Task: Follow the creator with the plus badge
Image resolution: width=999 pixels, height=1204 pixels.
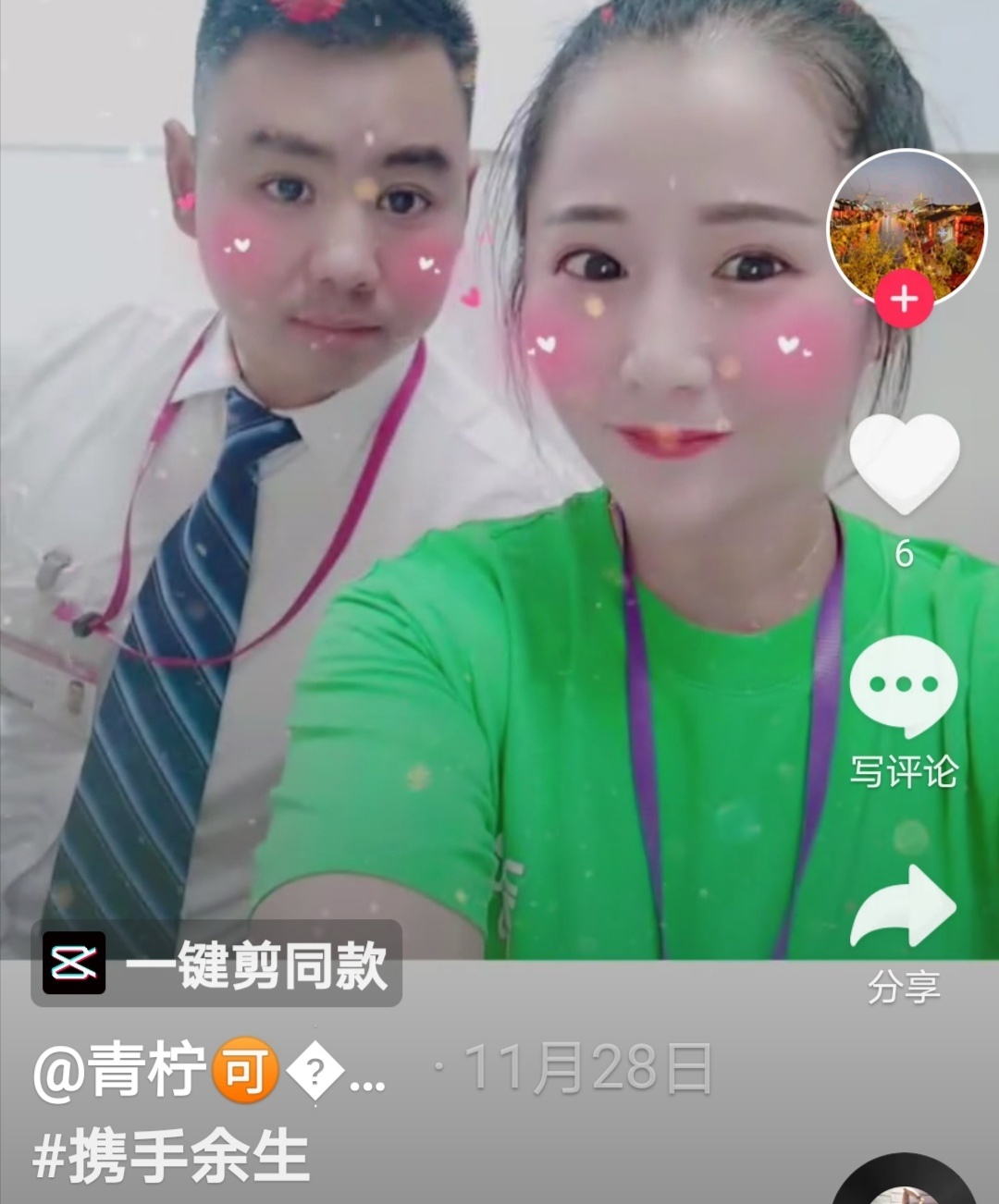Action: pos(904,300)
